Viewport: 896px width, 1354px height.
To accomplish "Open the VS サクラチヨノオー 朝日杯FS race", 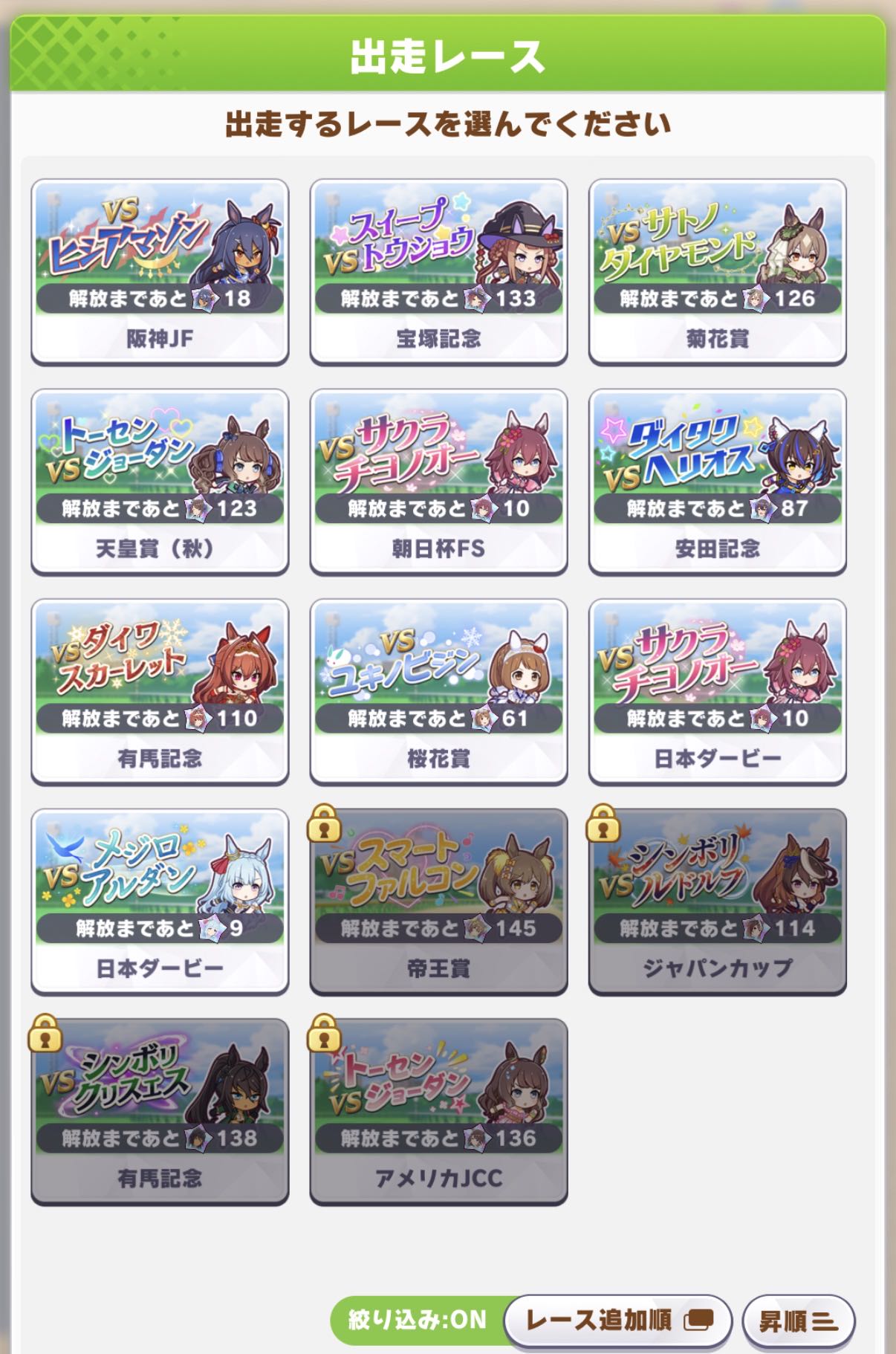I will click(438, 482).
